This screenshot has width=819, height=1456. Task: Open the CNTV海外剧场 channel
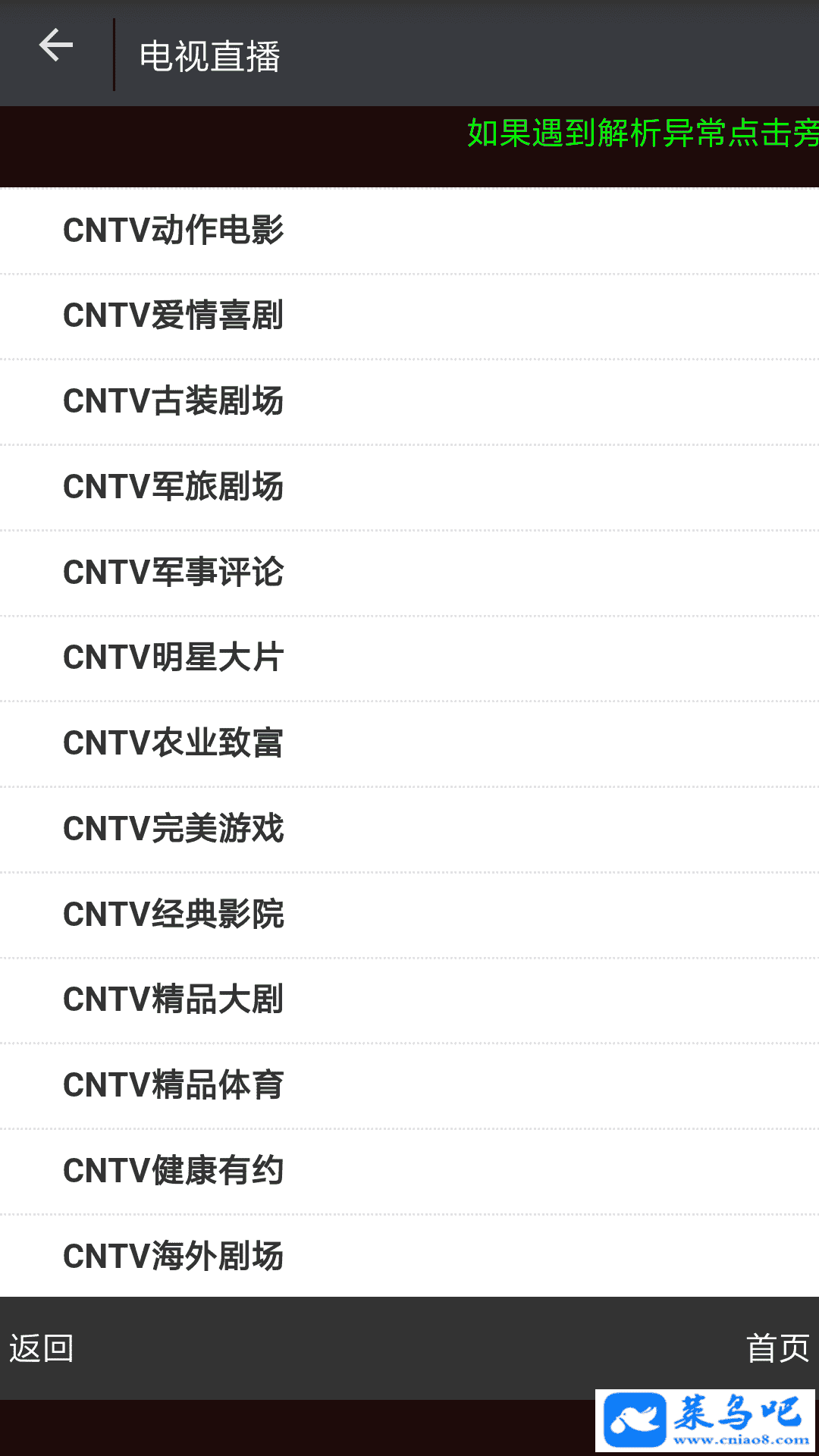pos(173,1257)
